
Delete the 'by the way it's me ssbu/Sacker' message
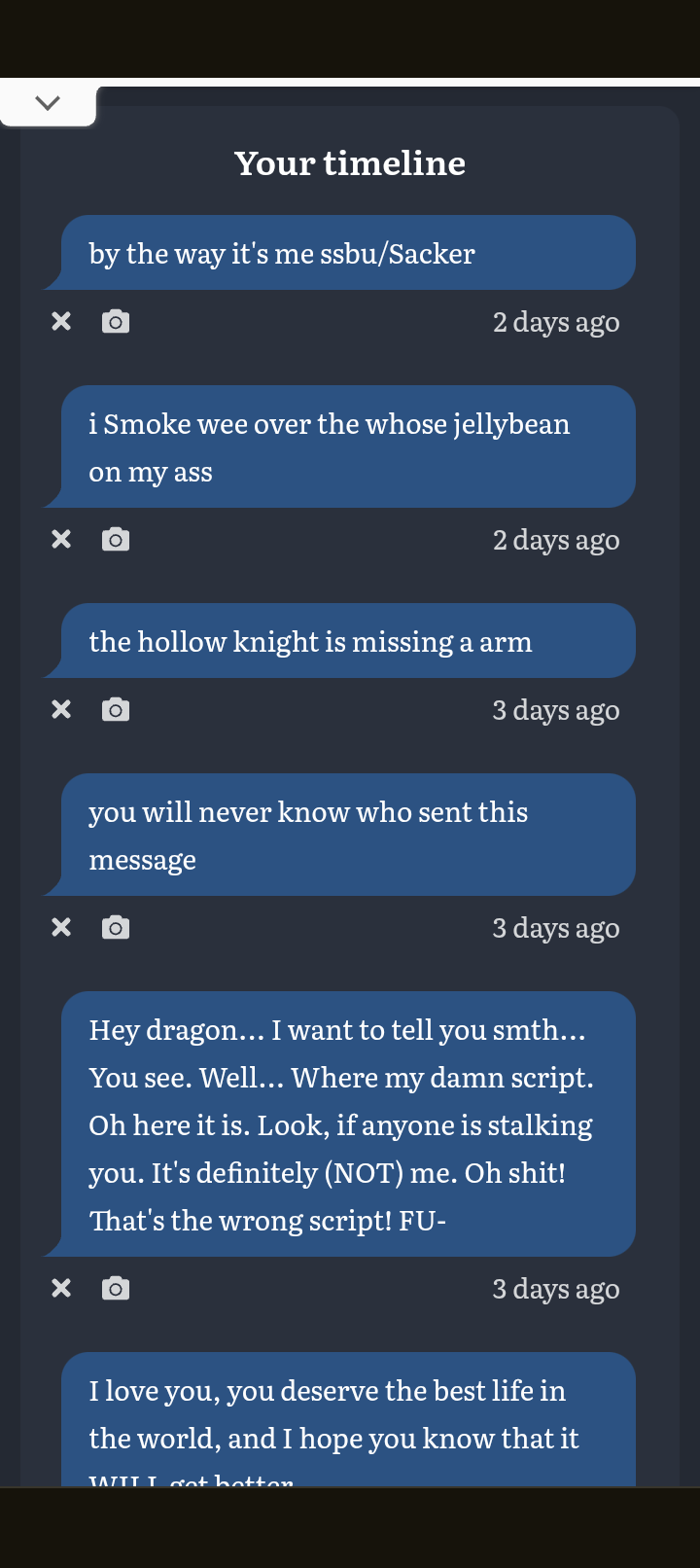(x=61, y=321)
